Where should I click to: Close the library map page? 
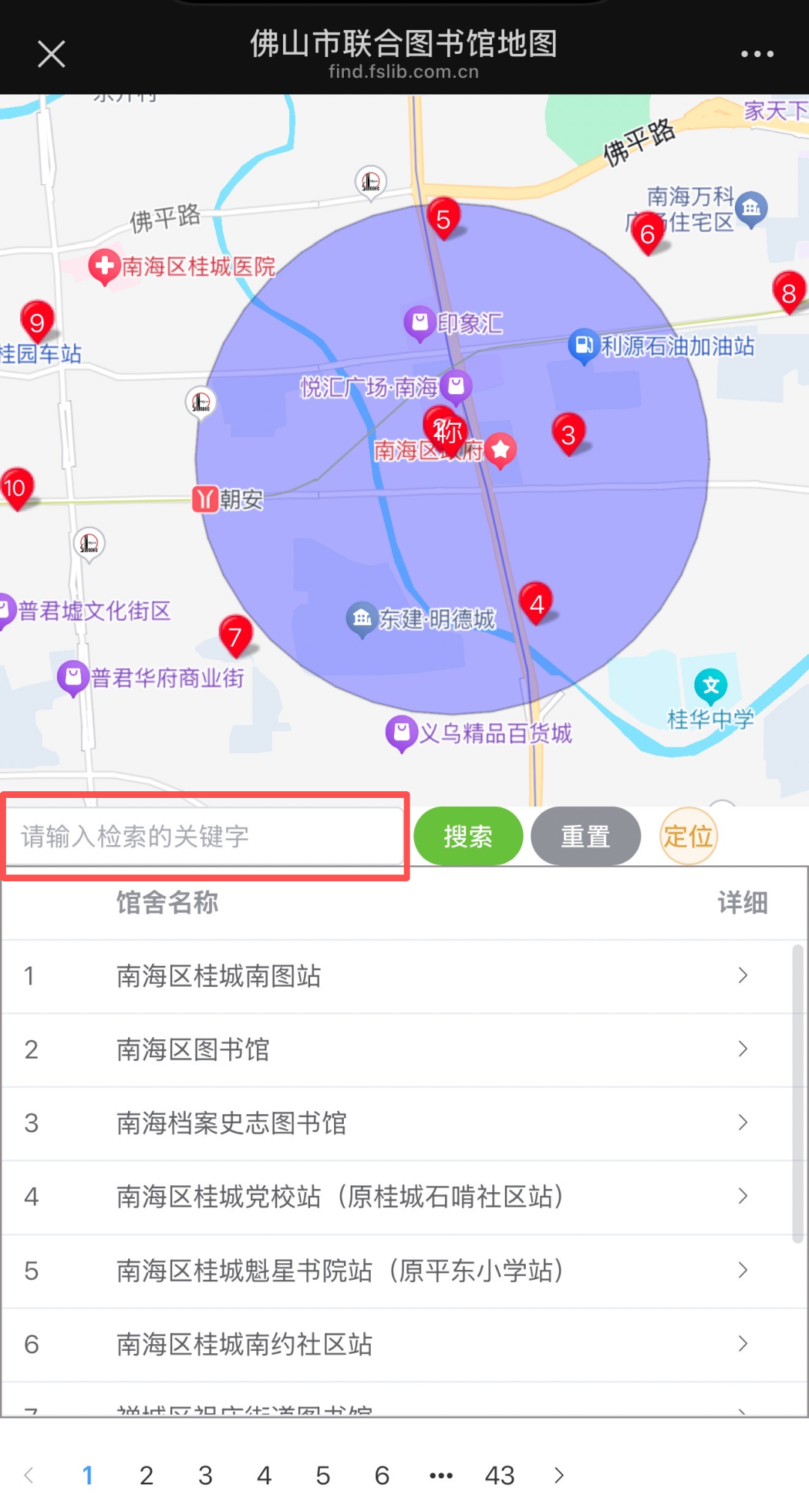click(x=51, y=54)
